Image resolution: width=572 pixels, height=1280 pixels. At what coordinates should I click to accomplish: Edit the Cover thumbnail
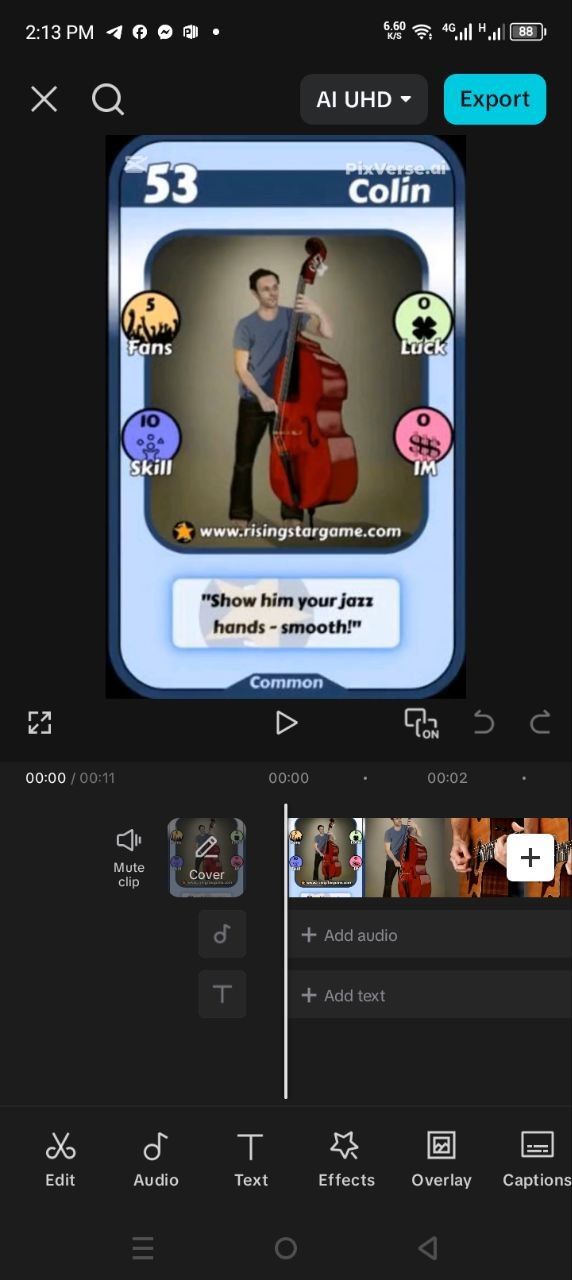(207, 857)
